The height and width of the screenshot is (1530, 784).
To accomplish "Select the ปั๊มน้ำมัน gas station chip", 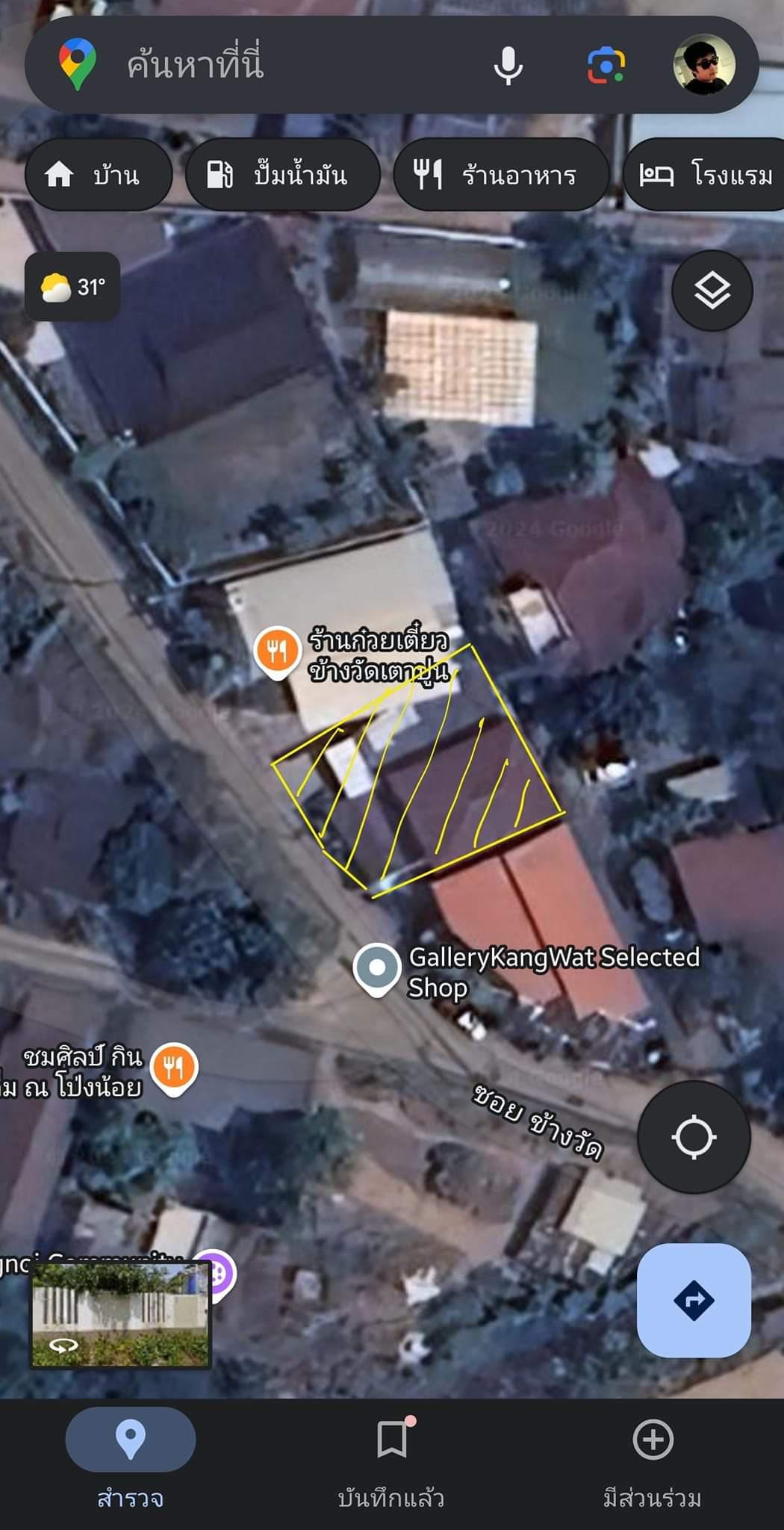I will click(x=283, y=174).
